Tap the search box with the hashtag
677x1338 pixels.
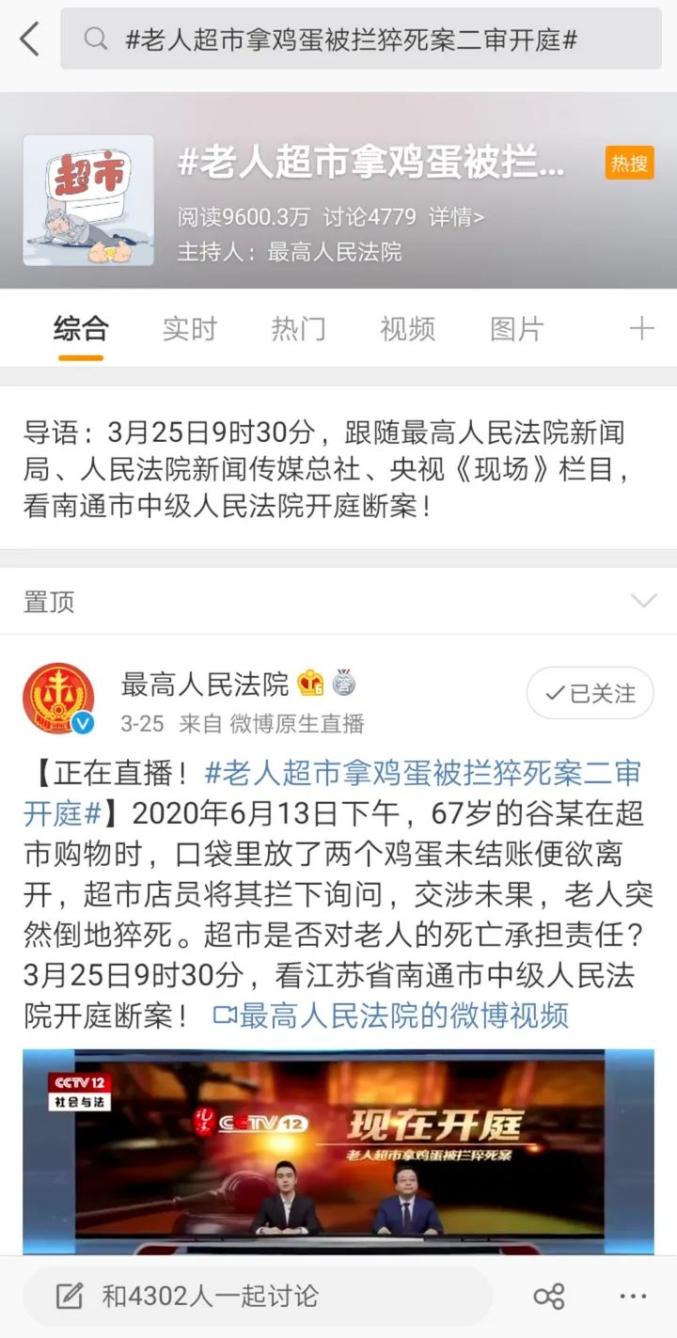(360, 40)
